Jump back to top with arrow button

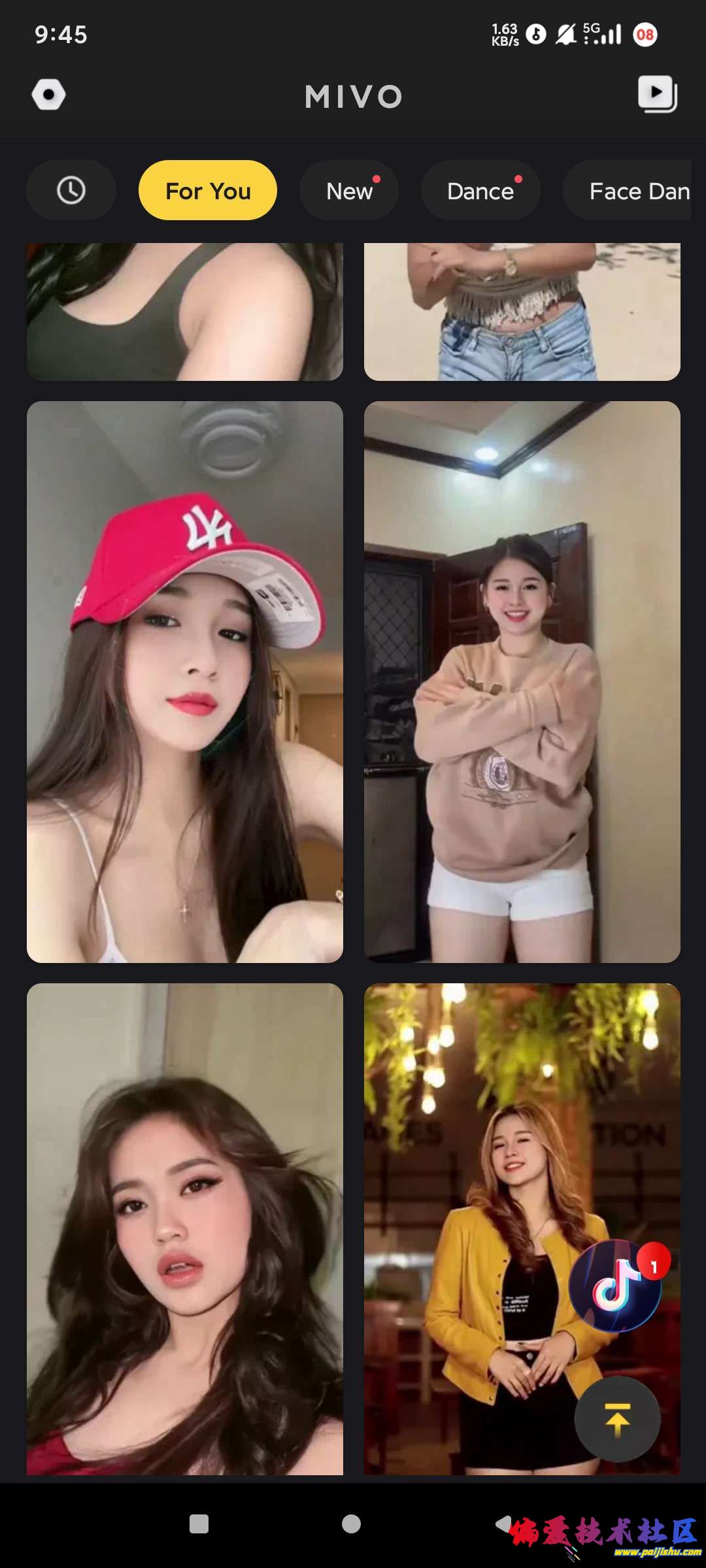pos(617,1419)
